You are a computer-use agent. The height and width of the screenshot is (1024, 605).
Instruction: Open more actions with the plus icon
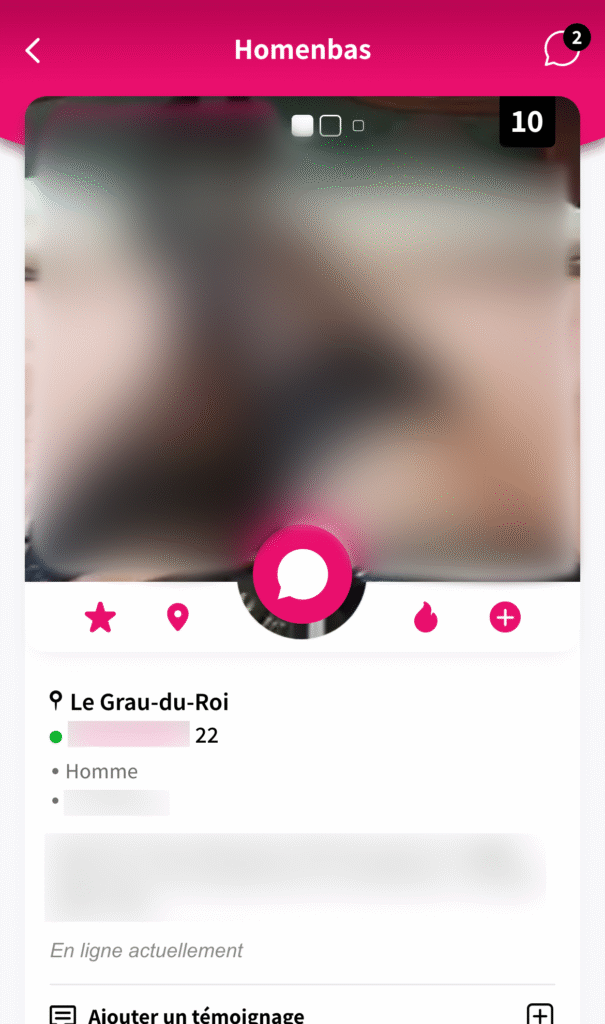[x=504, y=619]
